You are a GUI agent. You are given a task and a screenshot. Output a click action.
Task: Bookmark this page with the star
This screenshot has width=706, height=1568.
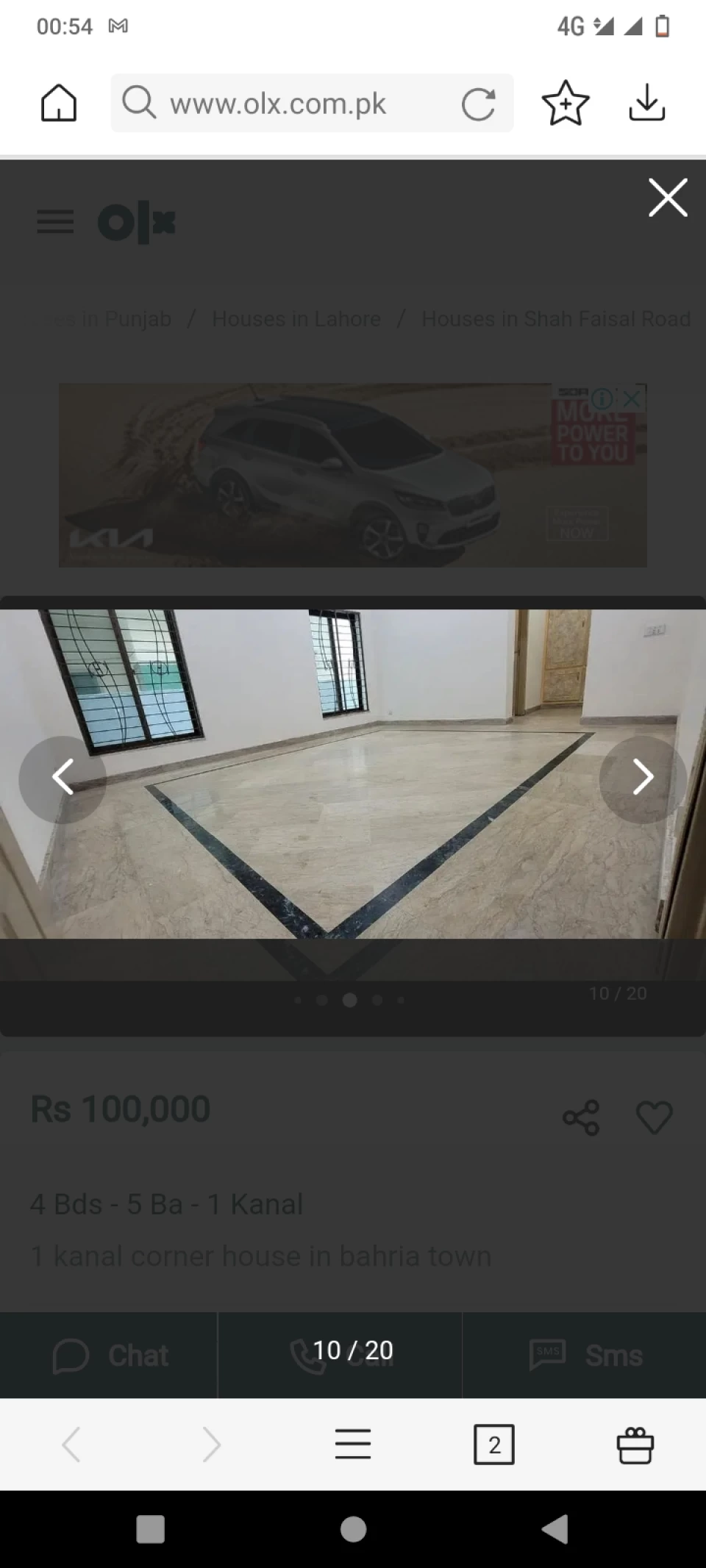click(566, 103)
